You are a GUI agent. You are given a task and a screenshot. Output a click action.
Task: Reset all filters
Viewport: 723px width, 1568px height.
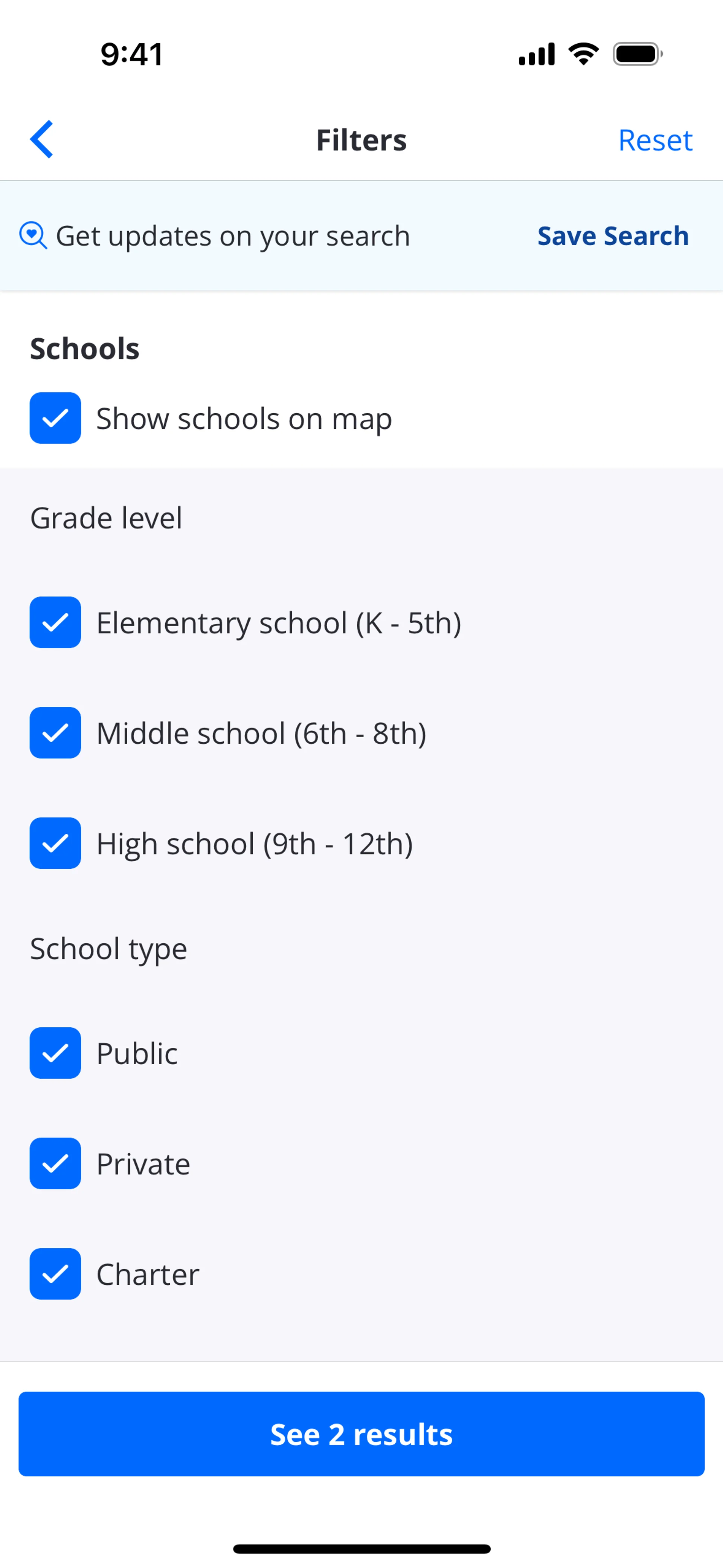[x=655, y=140]
